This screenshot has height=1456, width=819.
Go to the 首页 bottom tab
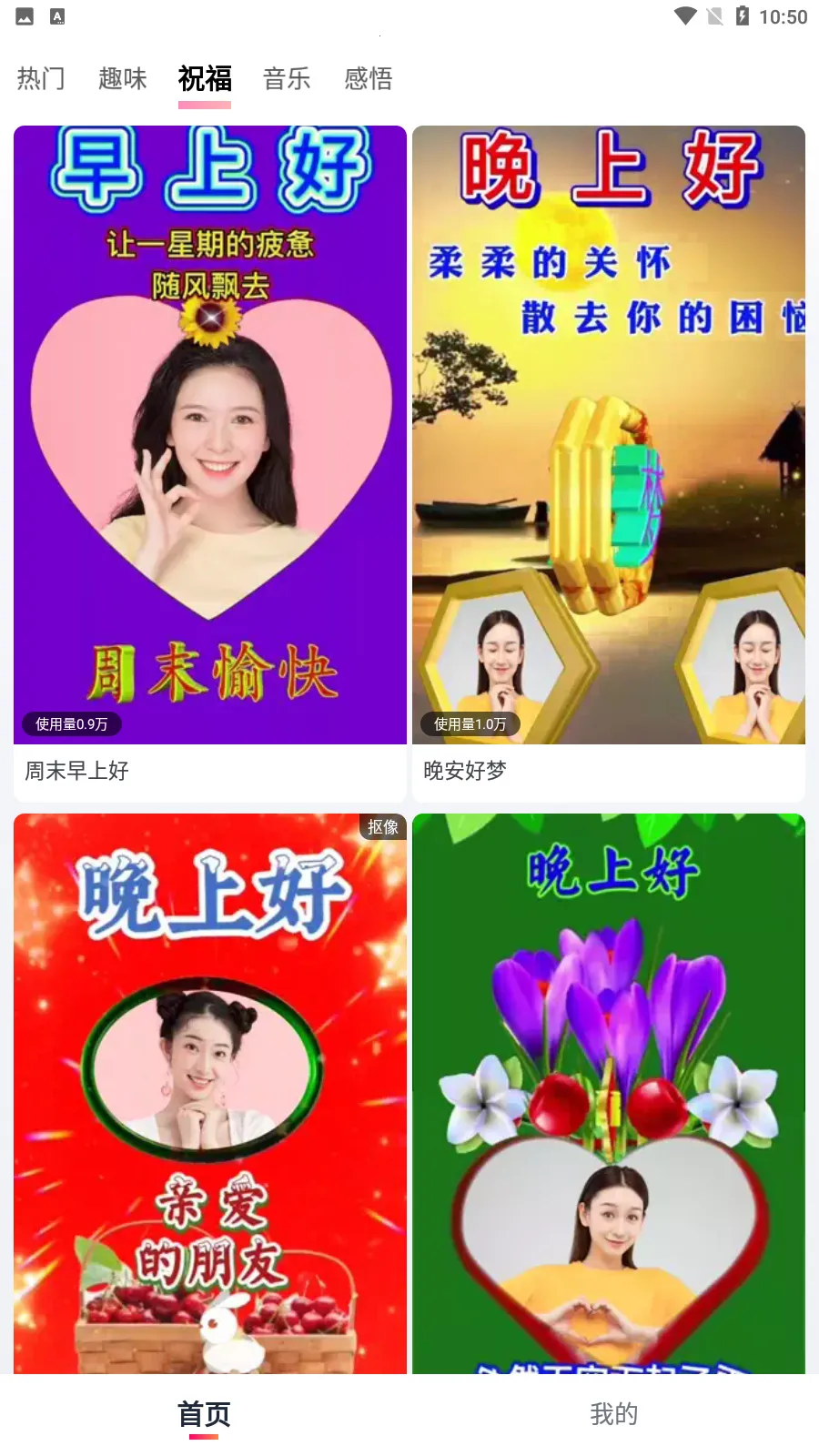(x=204, y=1414)
